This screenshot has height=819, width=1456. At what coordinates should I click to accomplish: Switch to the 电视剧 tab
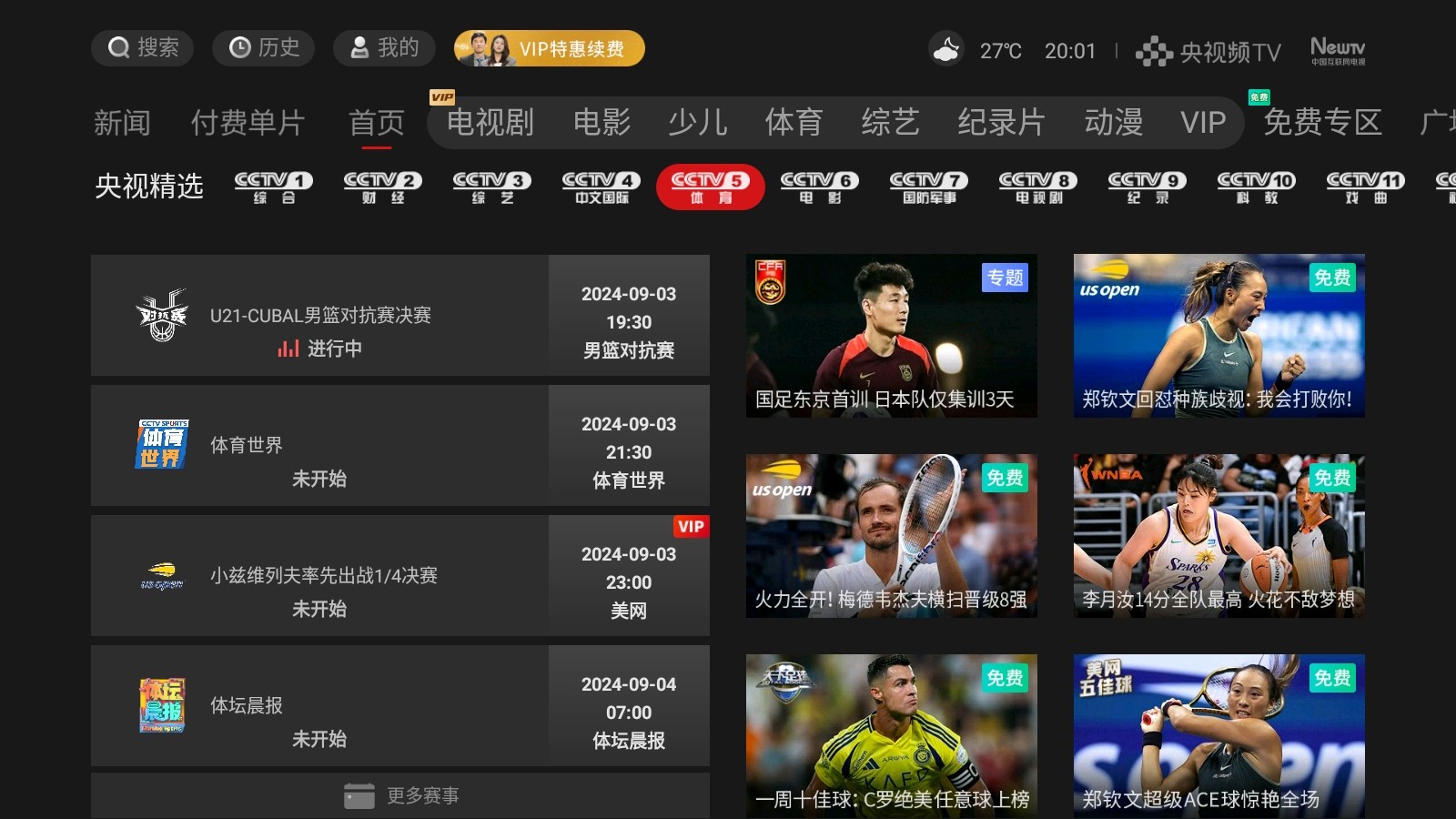point(490,123)
